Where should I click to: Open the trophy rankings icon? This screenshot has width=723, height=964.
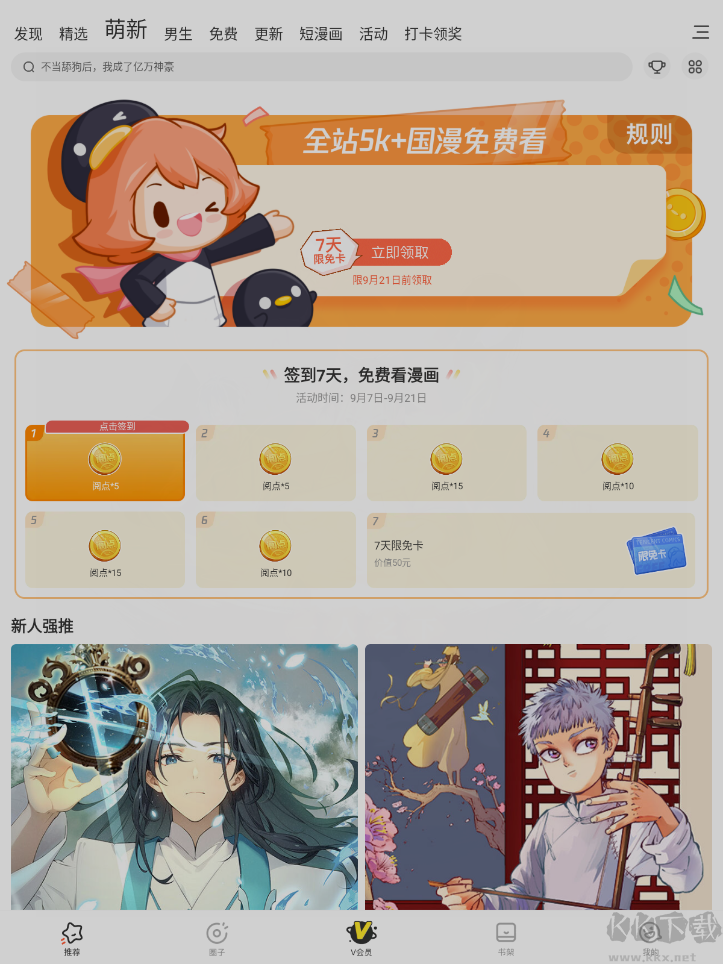coord(656,67)
